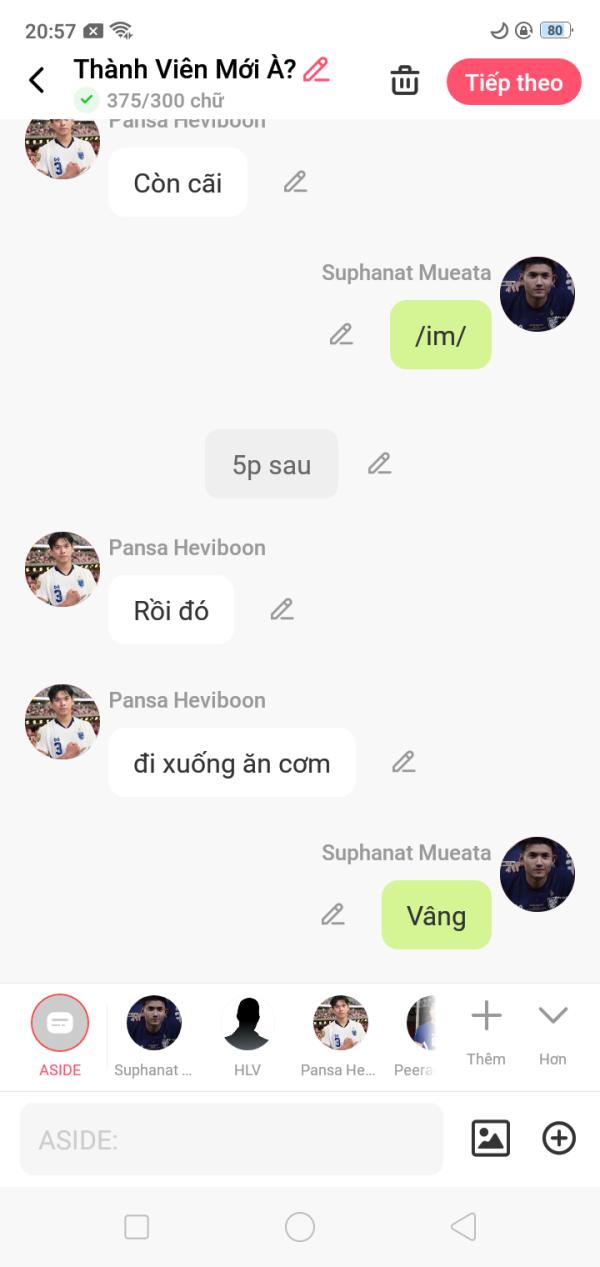Choose Suphanat as the speaking character
The image size is (600, 1267).
pyautogui.click(x=153, y=1034)
